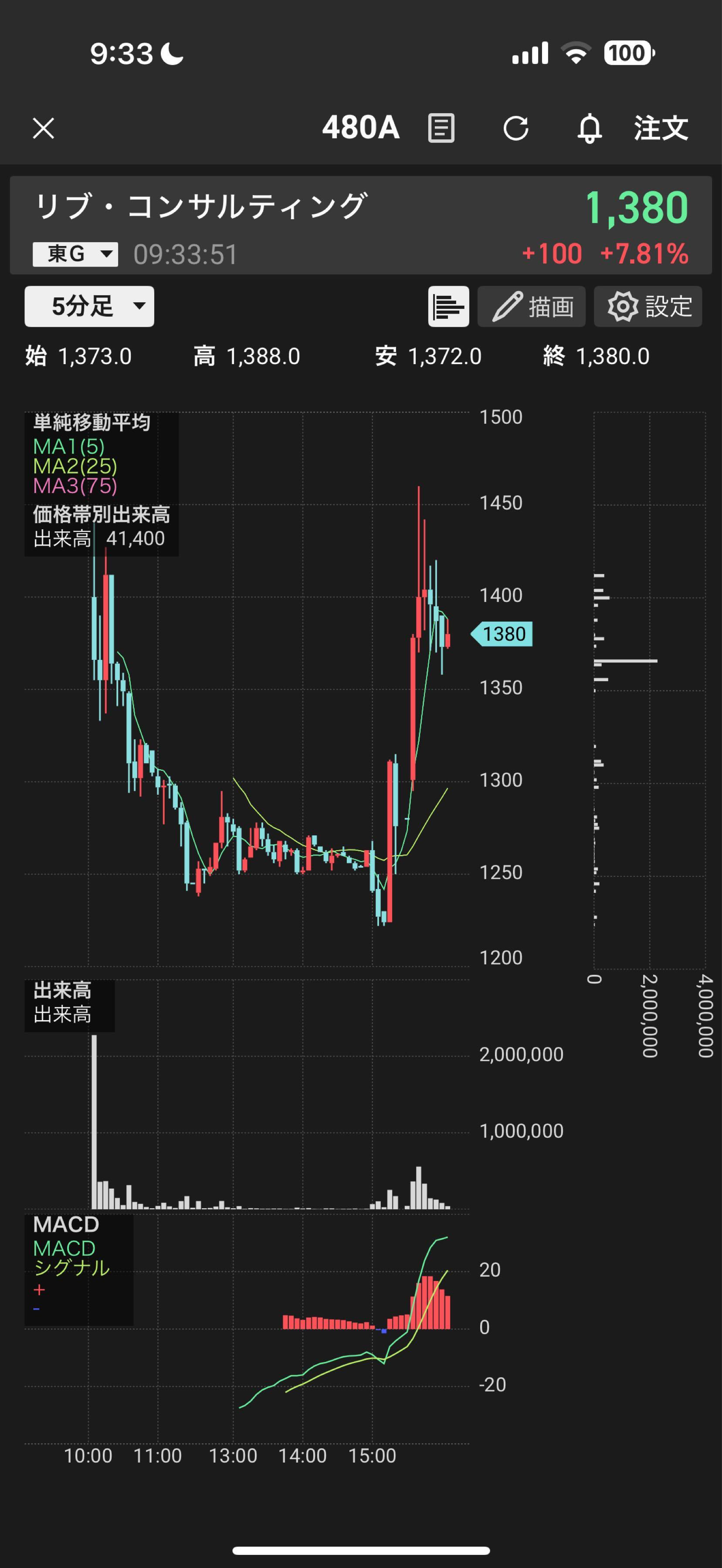Open the 描画 drawing tool
The image size is (722, 1568).
pos(532,306)
